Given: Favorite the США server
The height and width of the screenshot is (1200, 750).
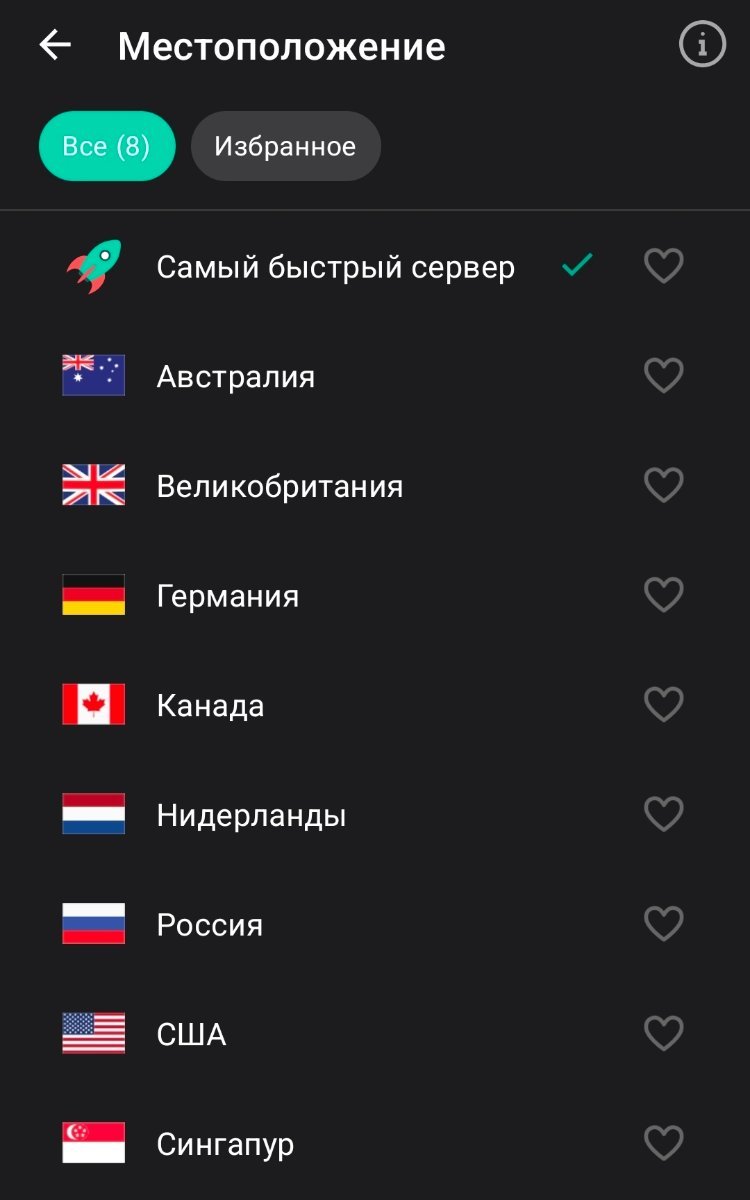Looking at the screenshot, I should click(x=663, y=1033).
